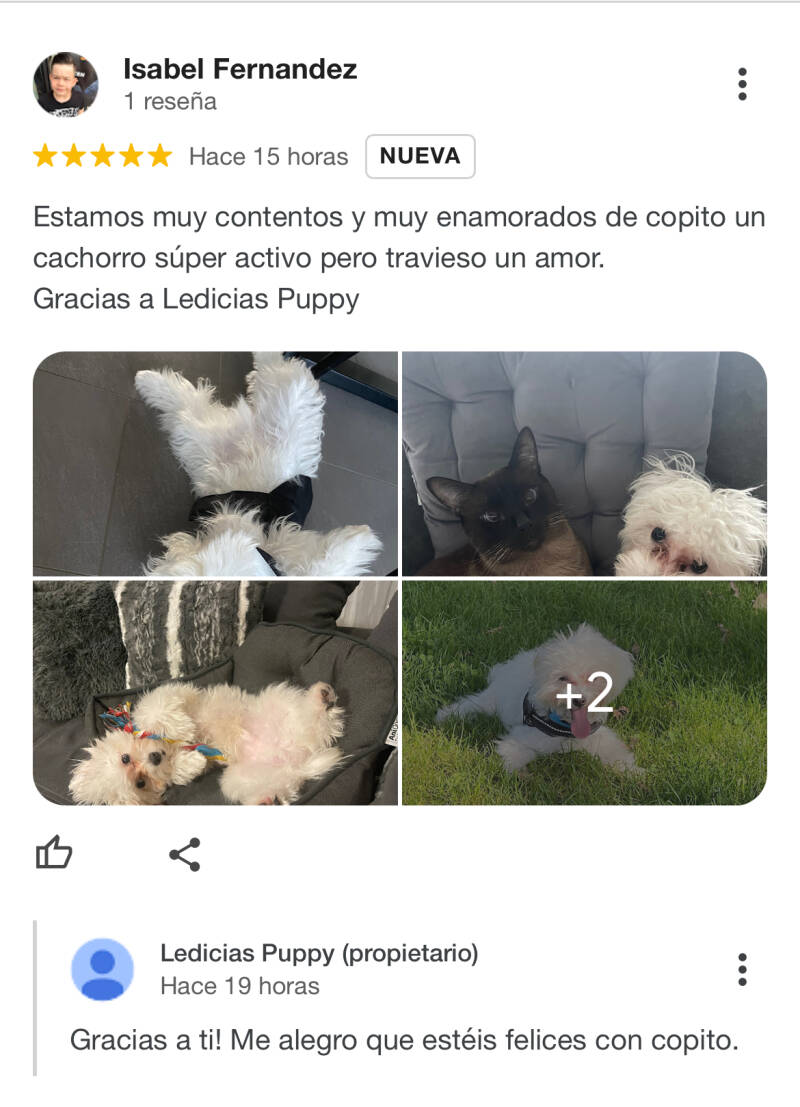Viewport: 800px width, 1107px height.
Task: Open photo of white dog lying upside down
Action: pos(215,463)
